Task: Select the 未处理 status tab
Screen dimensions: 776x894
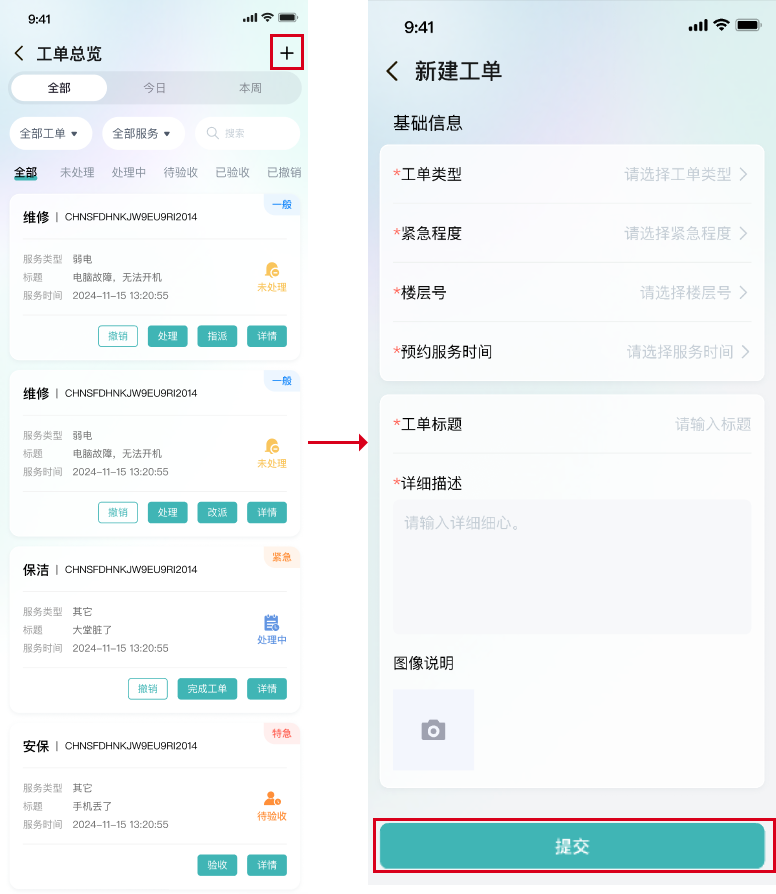Action: 77,172
